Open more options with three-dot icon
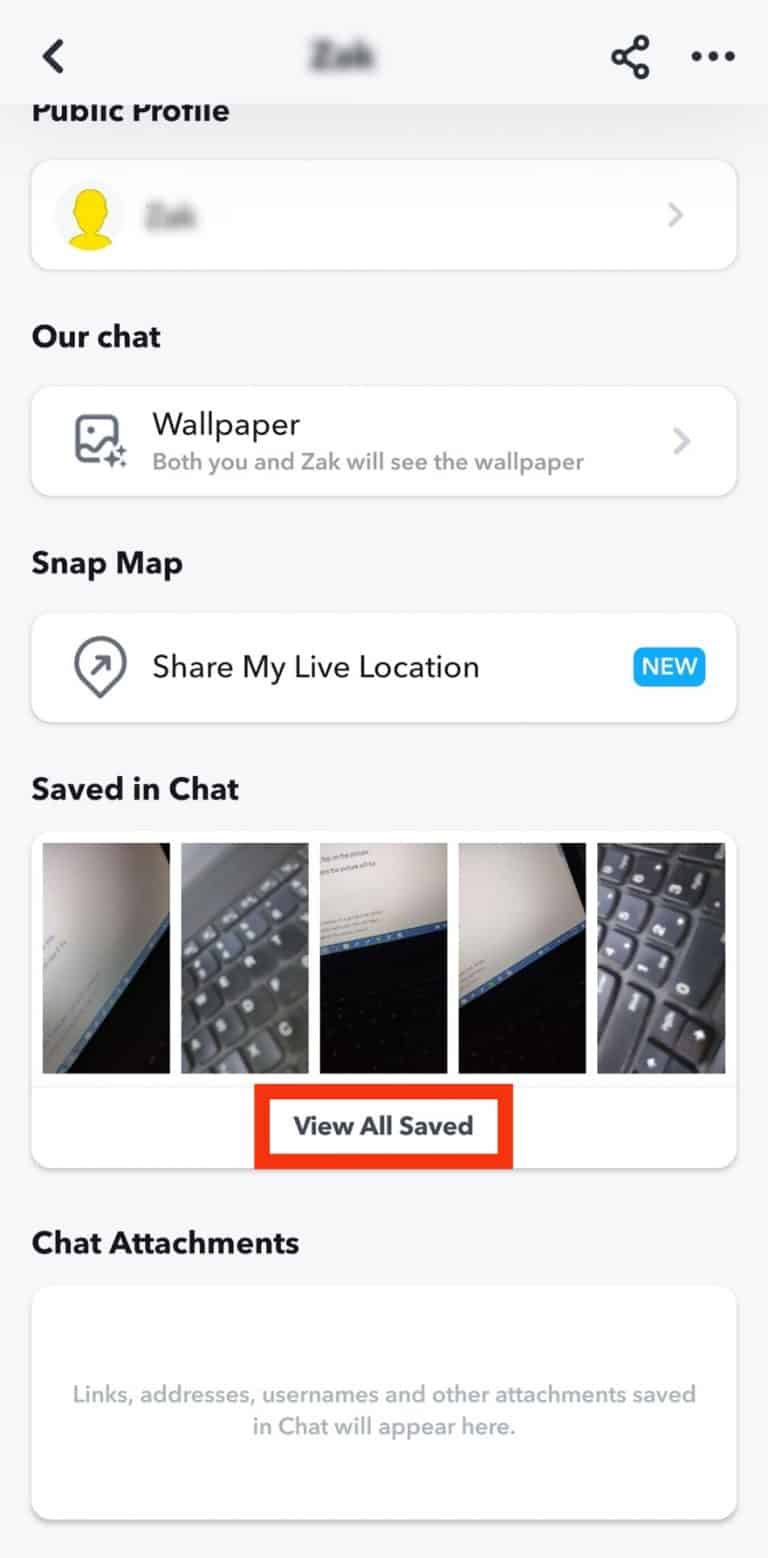 tap(712, 57)
